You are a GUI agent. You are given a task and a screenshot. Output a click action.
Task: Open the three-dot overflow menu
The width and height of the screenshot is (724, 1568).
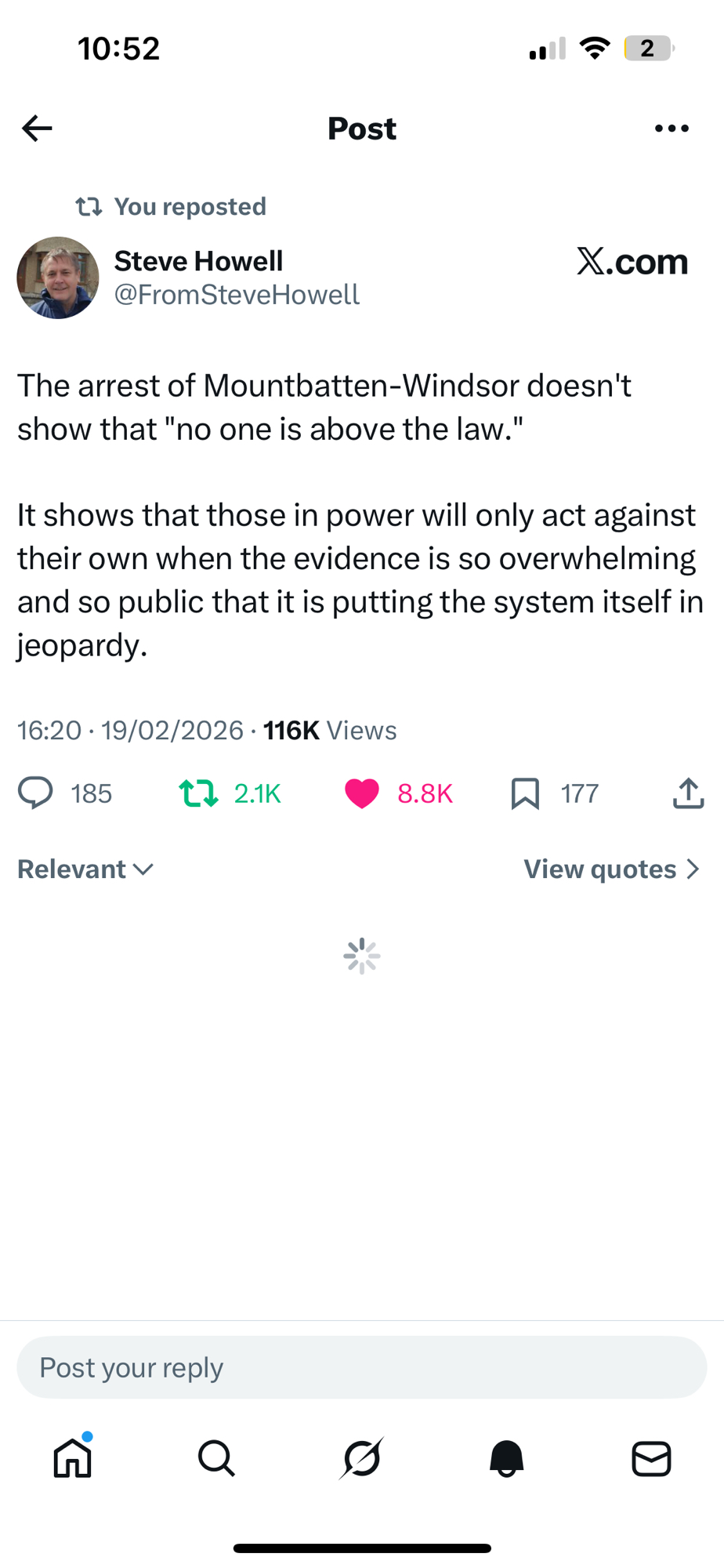(x=672, y=128)
